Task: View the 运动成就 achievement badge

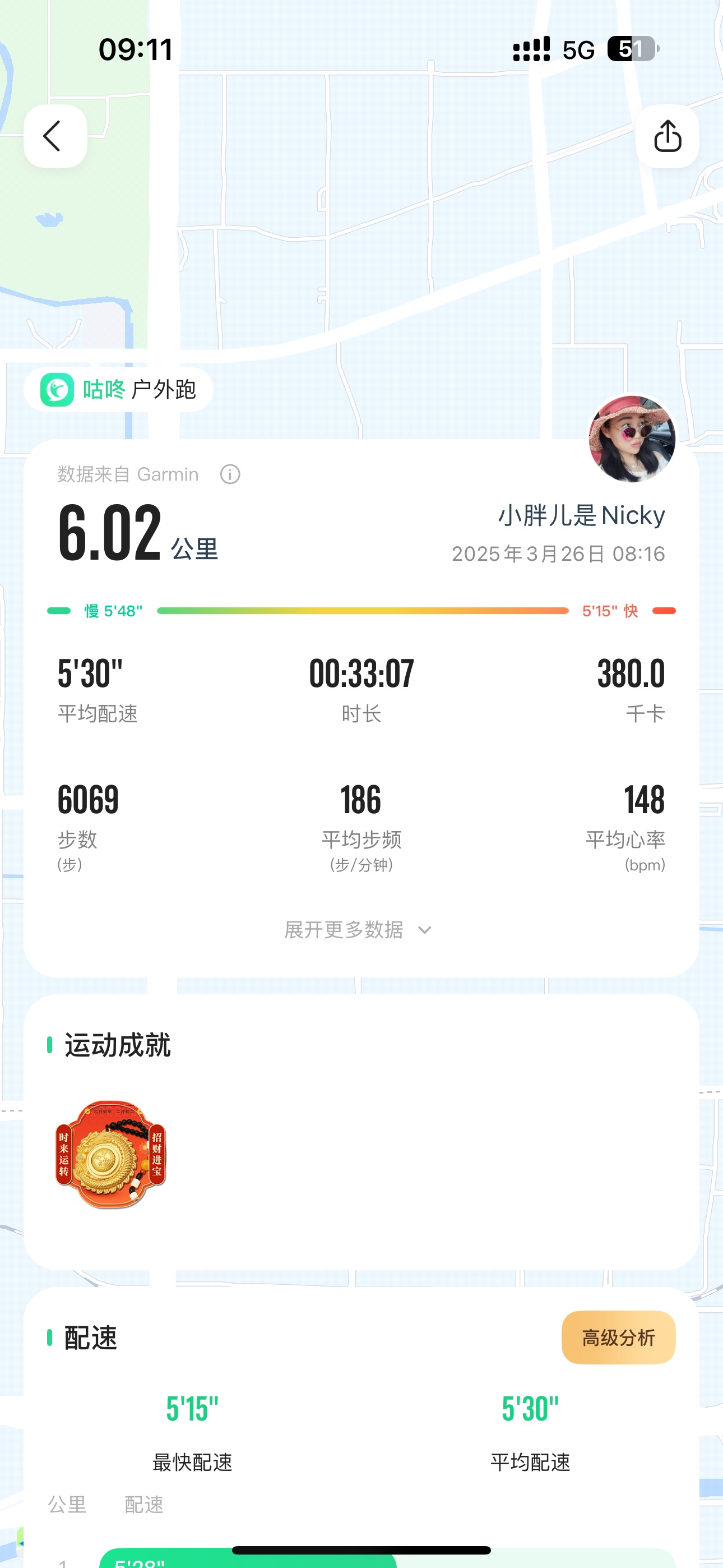Action: [111, 1154]
